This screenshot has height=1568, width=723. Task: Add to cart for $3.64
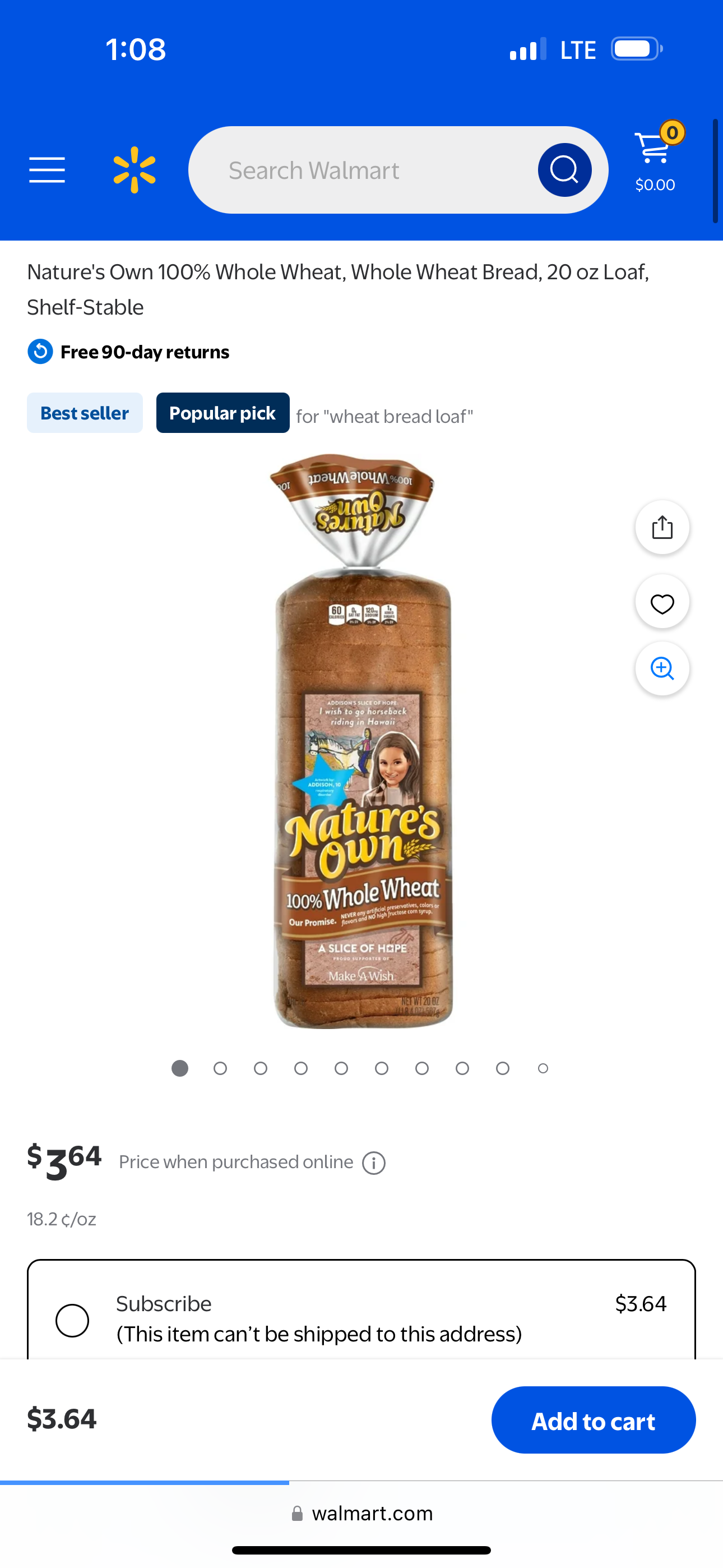point(593,1420)
